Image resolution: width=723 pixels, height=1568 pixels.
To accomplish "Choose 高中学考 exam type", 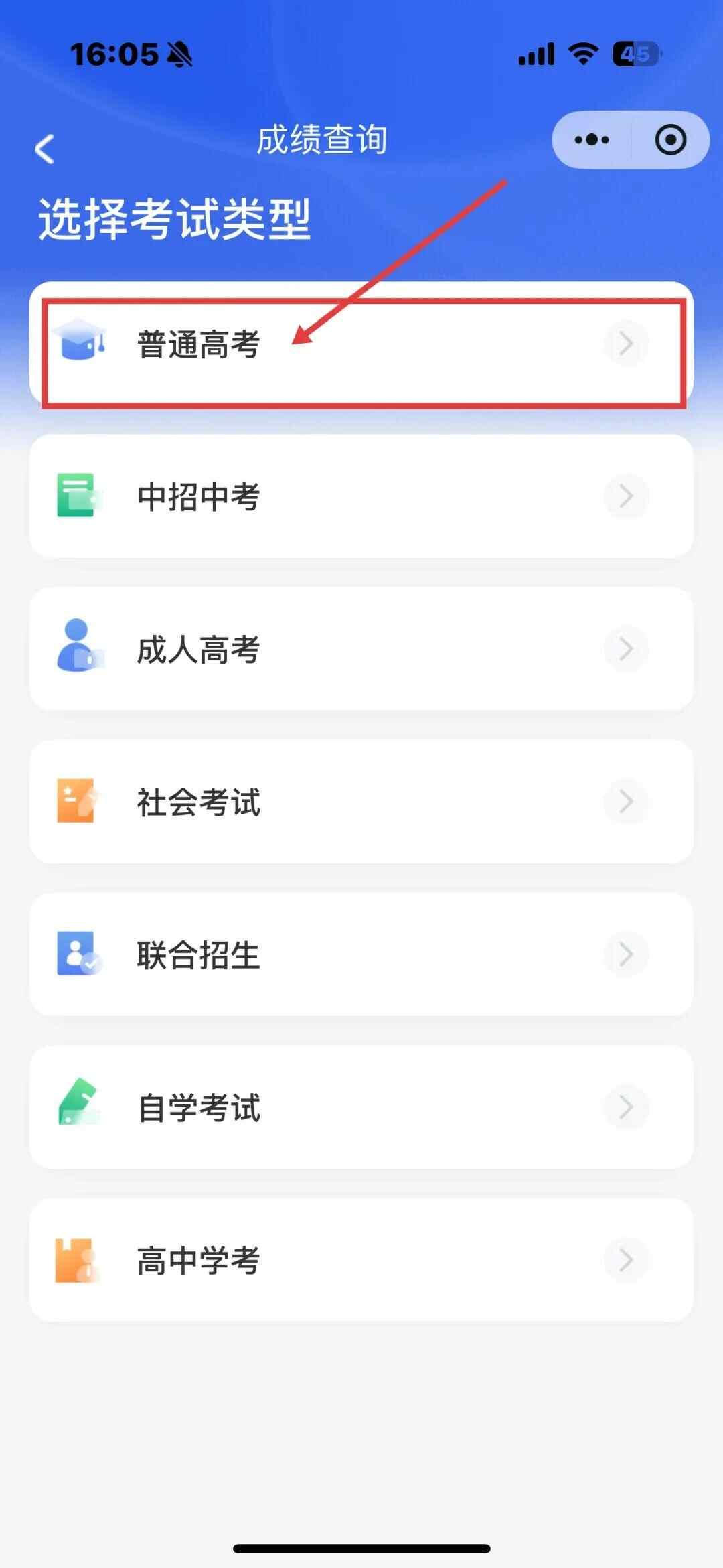I will click(x=361, y=1260).
